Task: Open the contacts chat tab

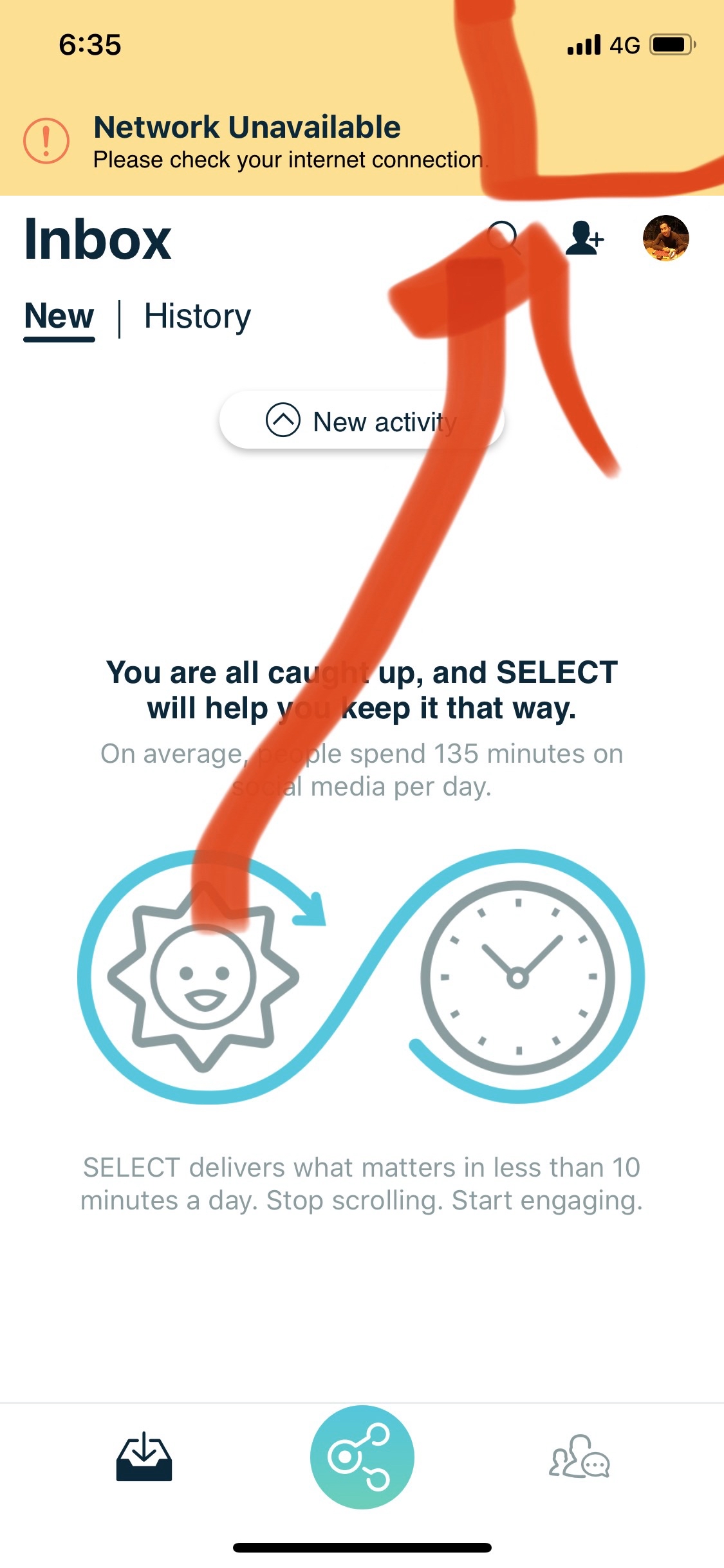Action: 579,1457
